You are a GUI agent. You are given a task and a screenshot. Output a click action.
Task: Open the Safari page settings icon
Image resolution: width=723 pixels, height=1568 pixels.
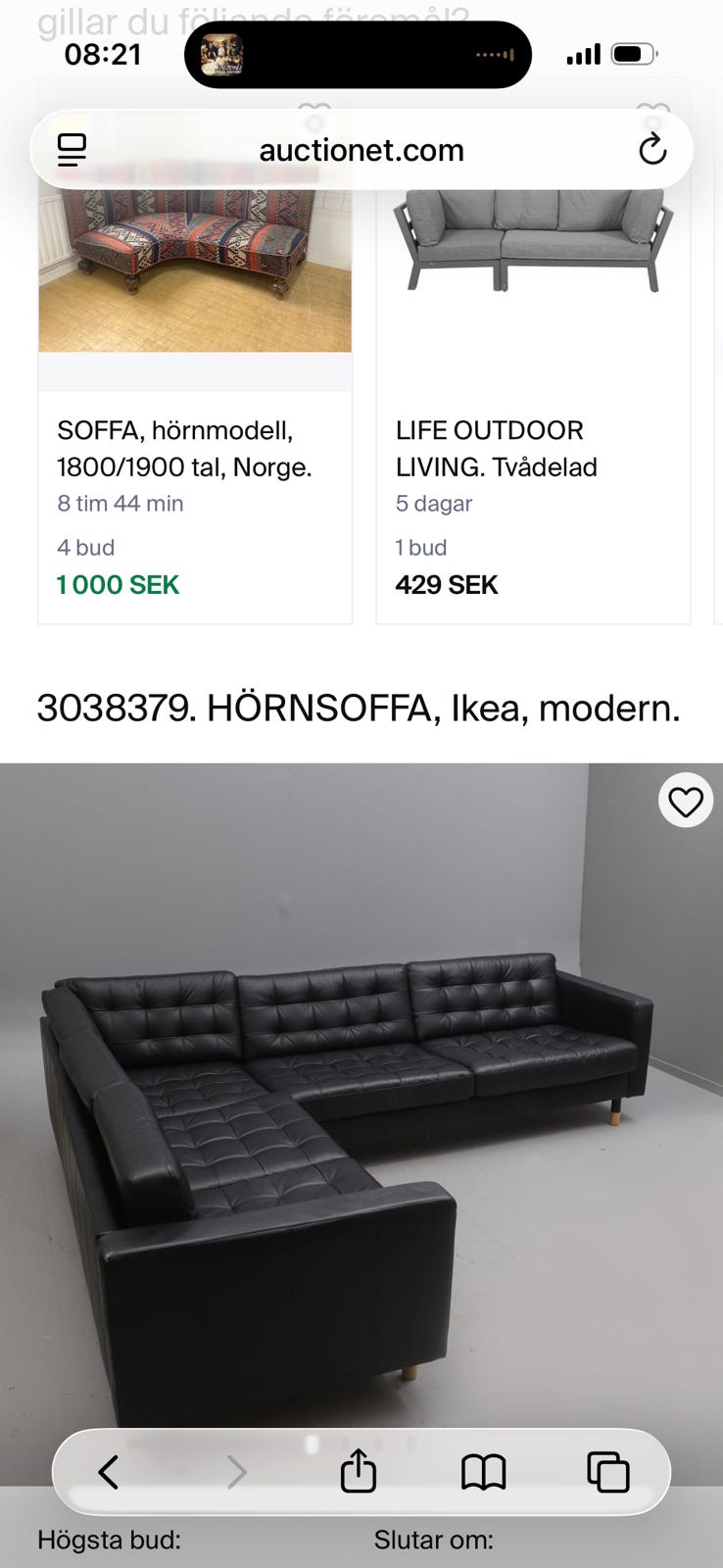tap(71, 150)
